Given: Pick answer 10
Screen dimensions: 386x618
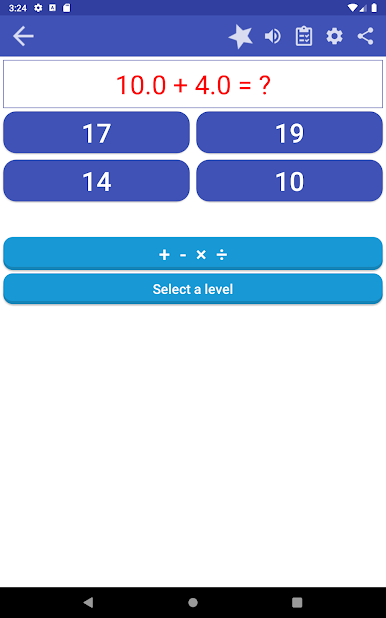Looking at the screenshot, I should [x=289, y=181].
